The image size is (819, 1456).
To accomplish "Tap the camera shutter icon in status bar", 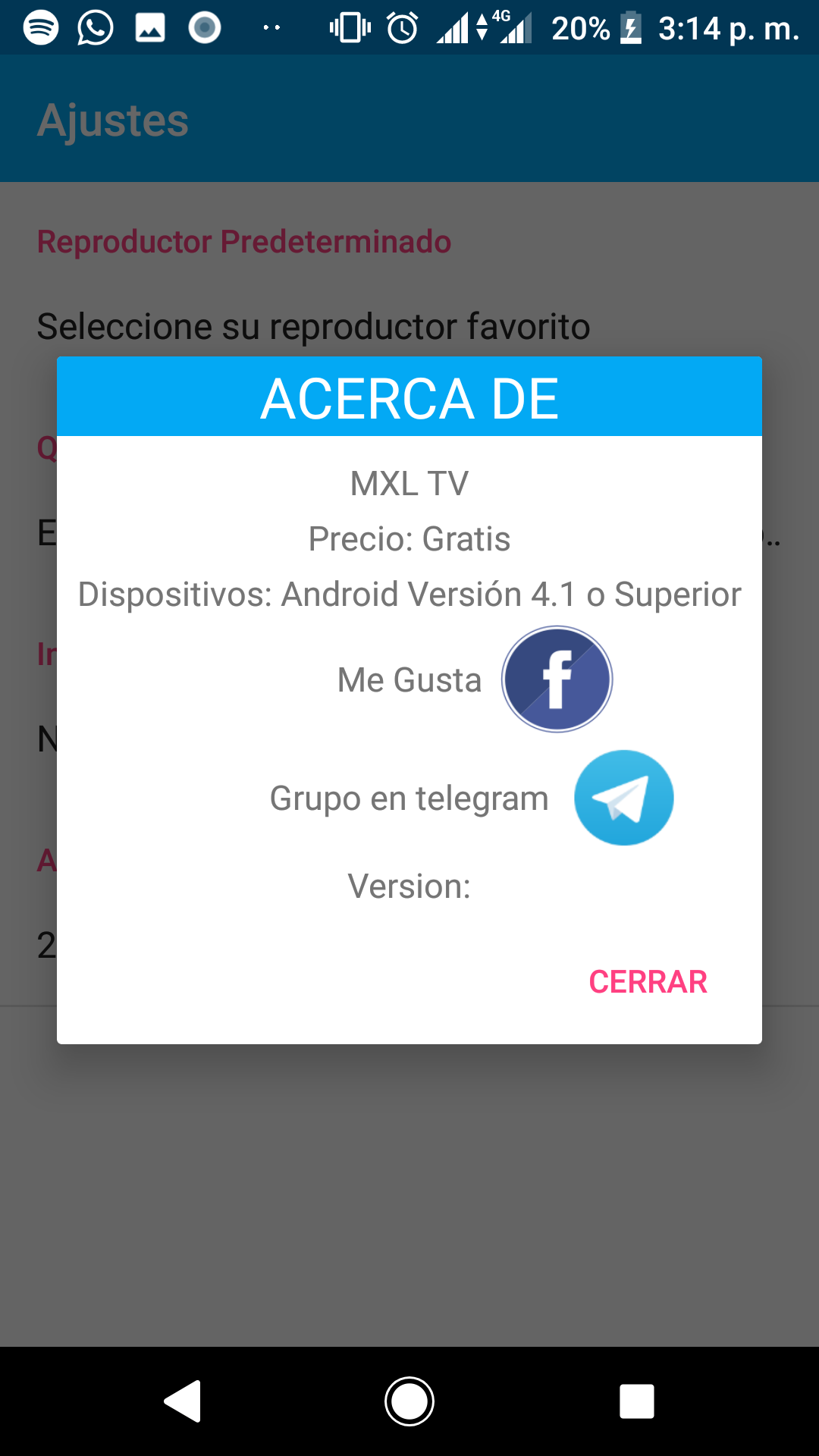I will [203, 27].
